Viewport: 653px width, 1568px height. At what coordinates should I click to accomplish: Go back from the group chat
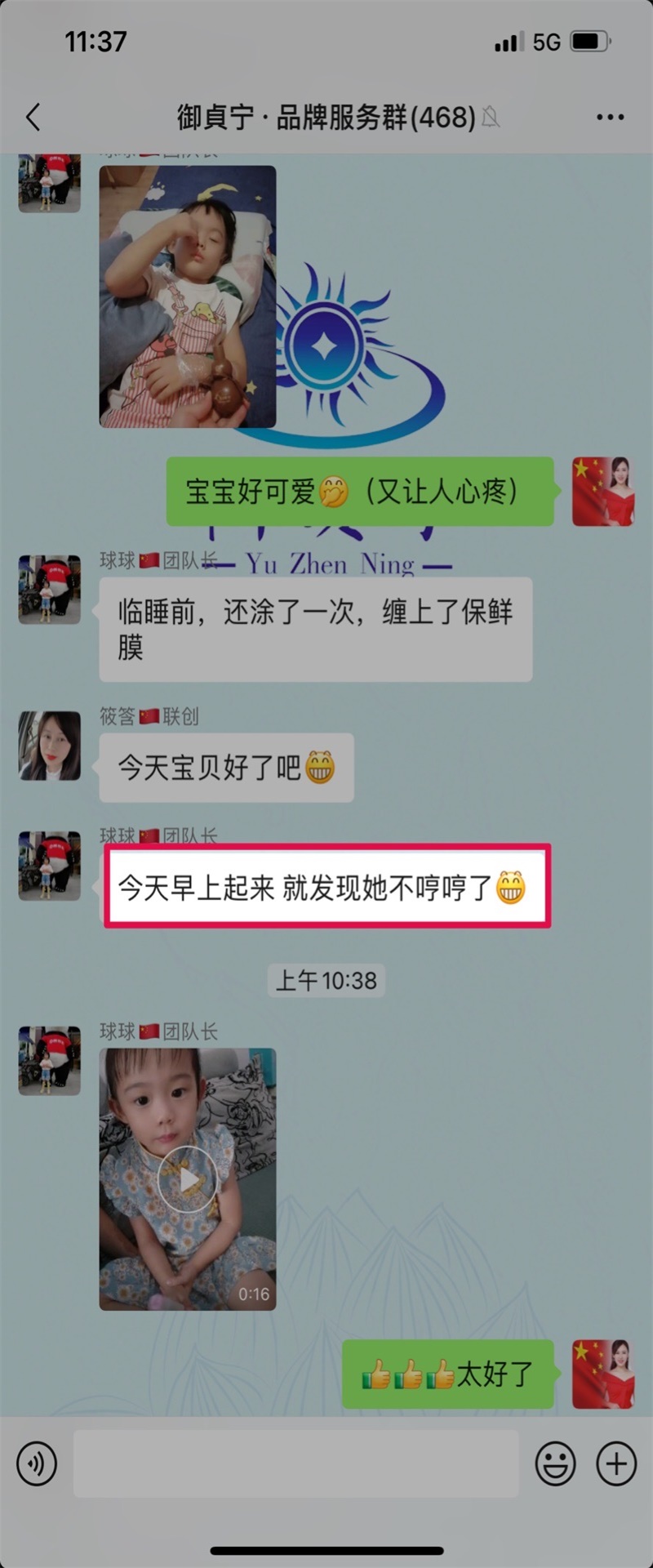click(x=33, y=118)
